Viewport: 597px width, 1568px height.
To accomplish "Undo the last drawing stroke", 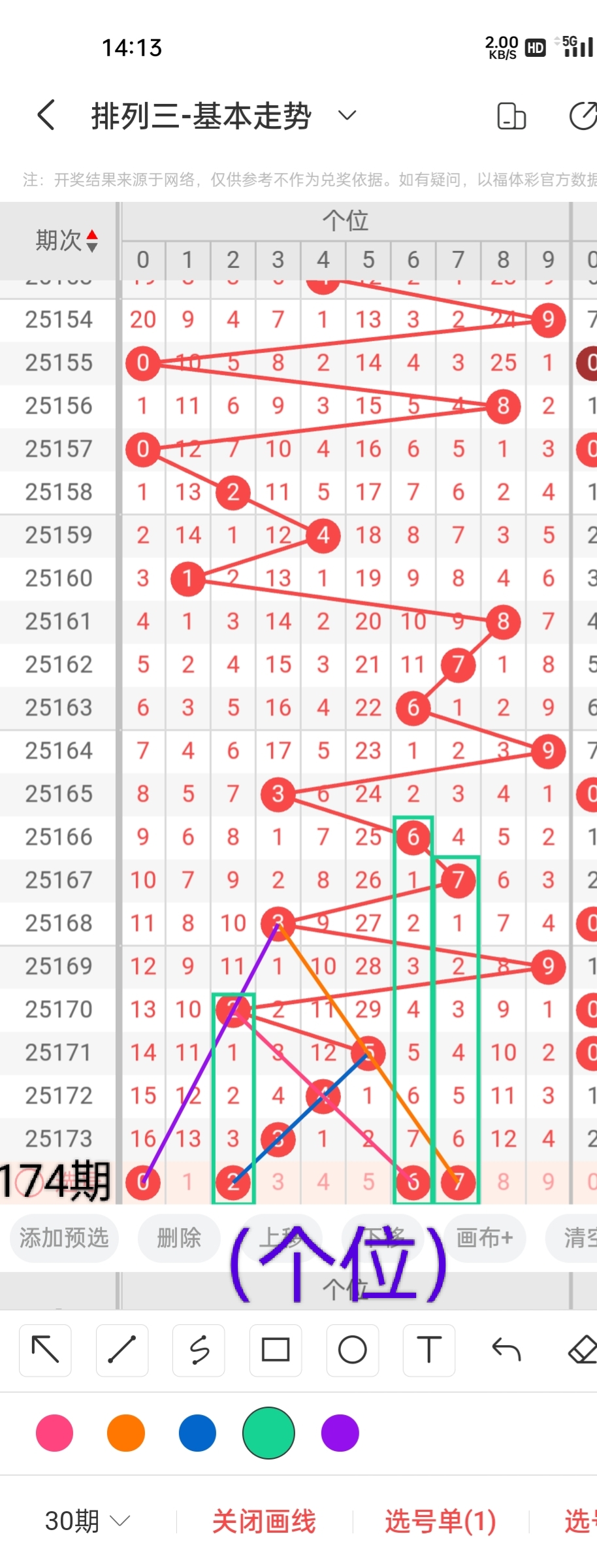I will click(506, 1350).
